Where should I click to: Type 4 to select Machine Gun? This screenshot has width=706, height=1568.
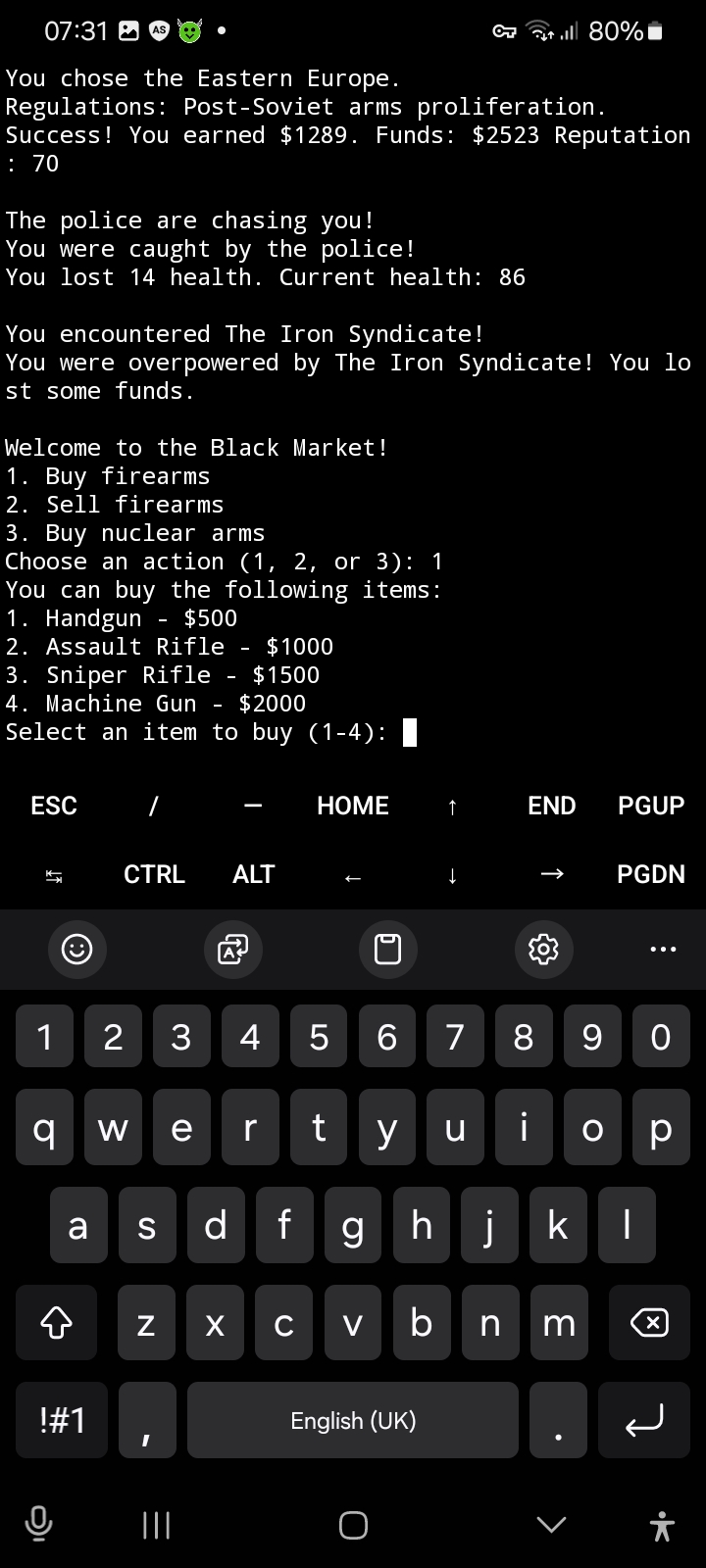(250, 1036)
